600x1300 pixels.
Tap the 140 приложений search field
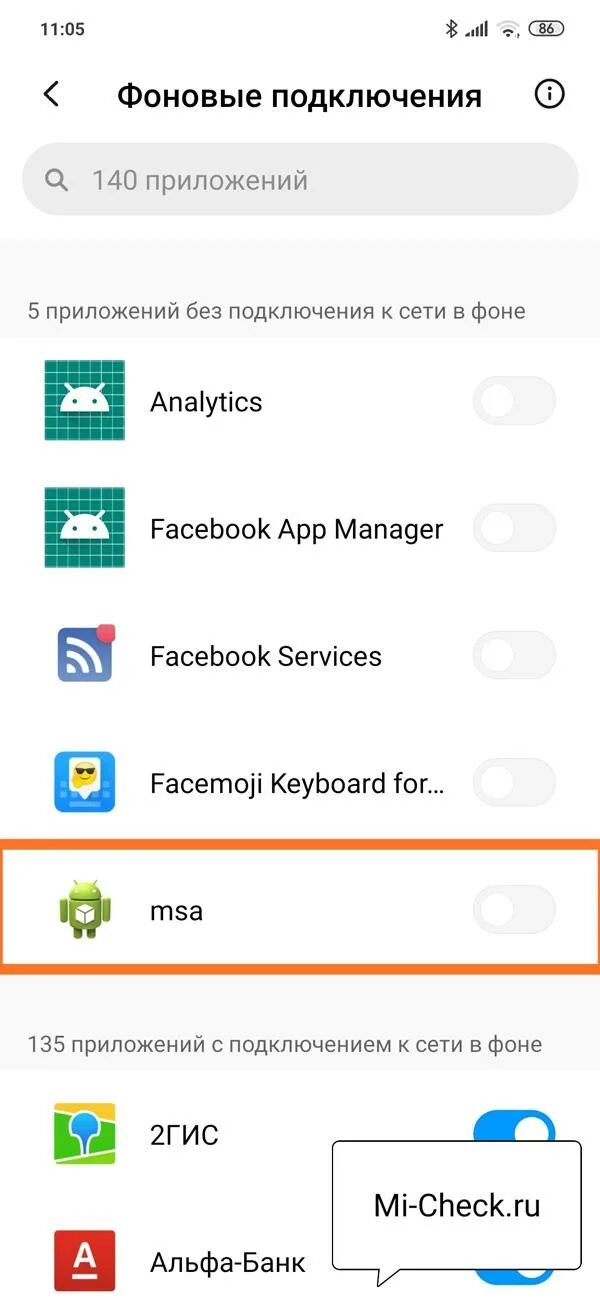(300, 181)
